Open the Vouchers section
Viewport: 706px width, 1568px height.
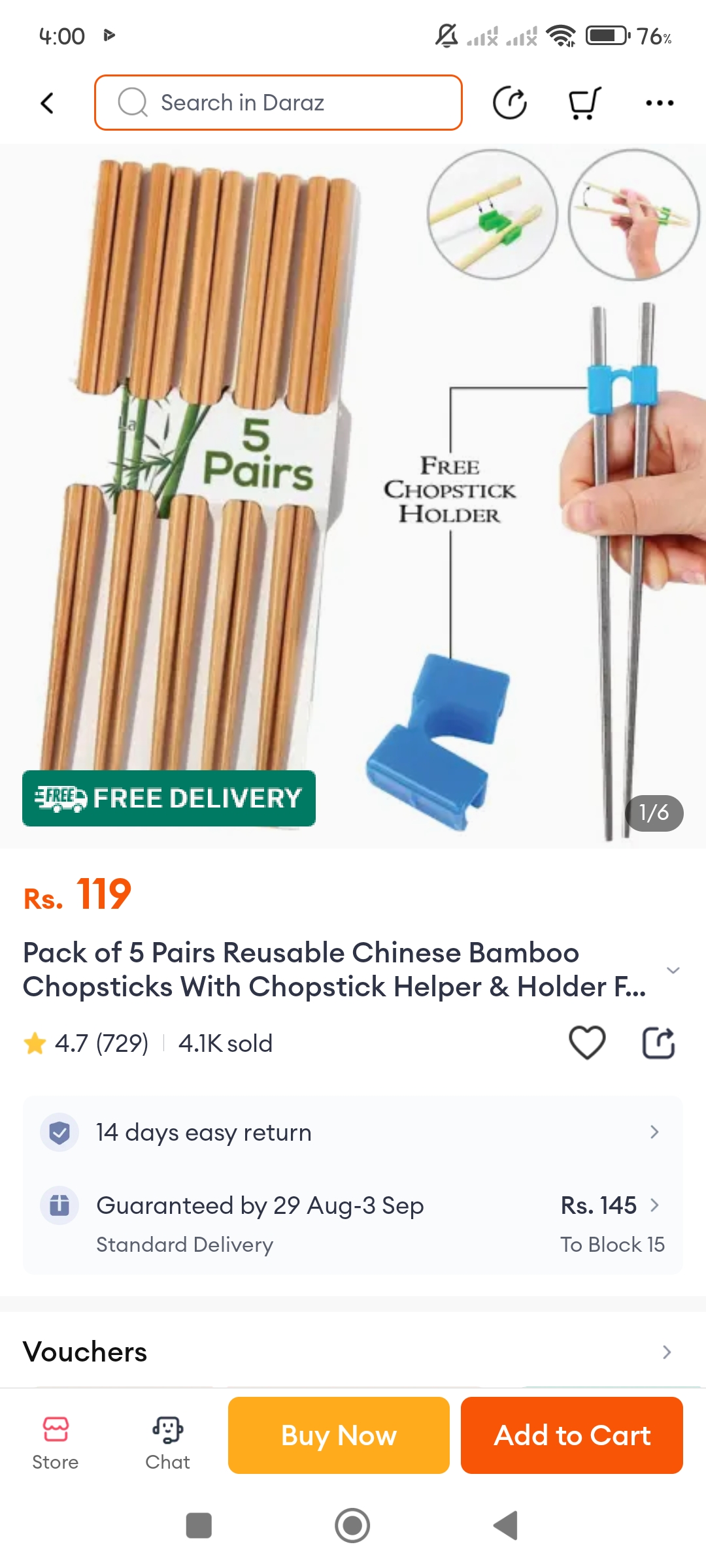tap(353, 1352)
